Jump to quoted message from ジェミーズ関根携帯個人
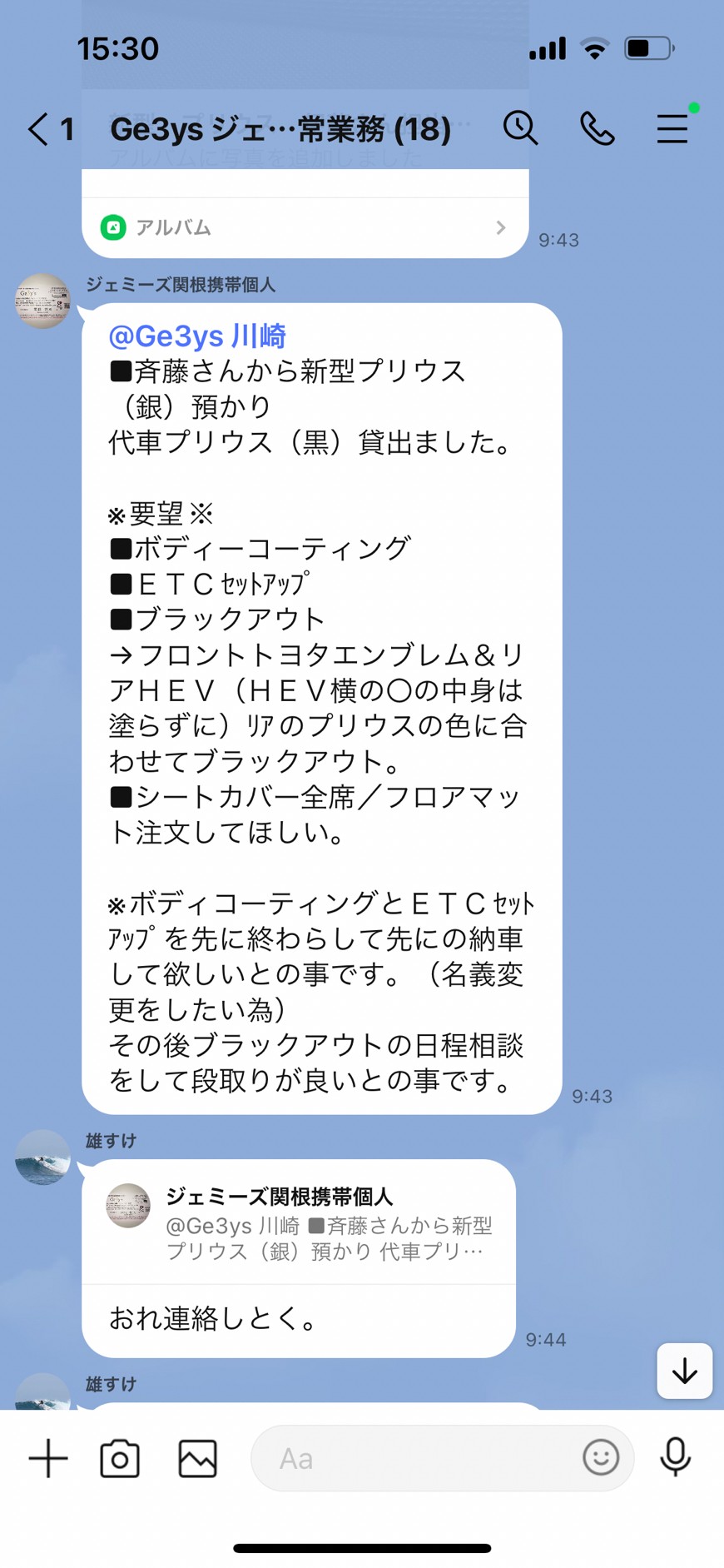The width and height of the screenshot is (724, 1568). [299, 1222]
